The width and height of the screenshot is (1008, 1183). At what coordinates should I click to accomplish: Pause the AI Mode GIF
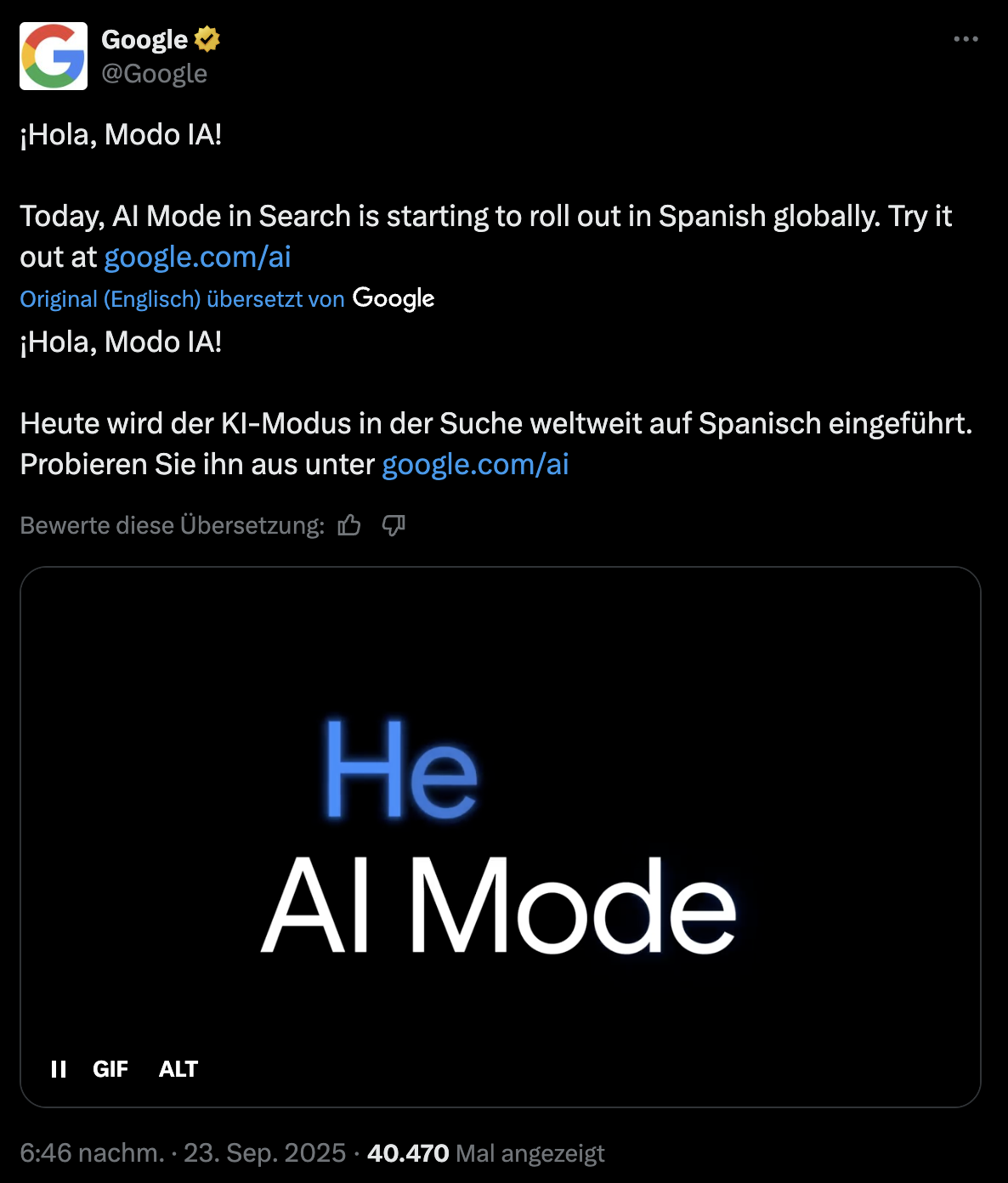(x=59, y=1069)
